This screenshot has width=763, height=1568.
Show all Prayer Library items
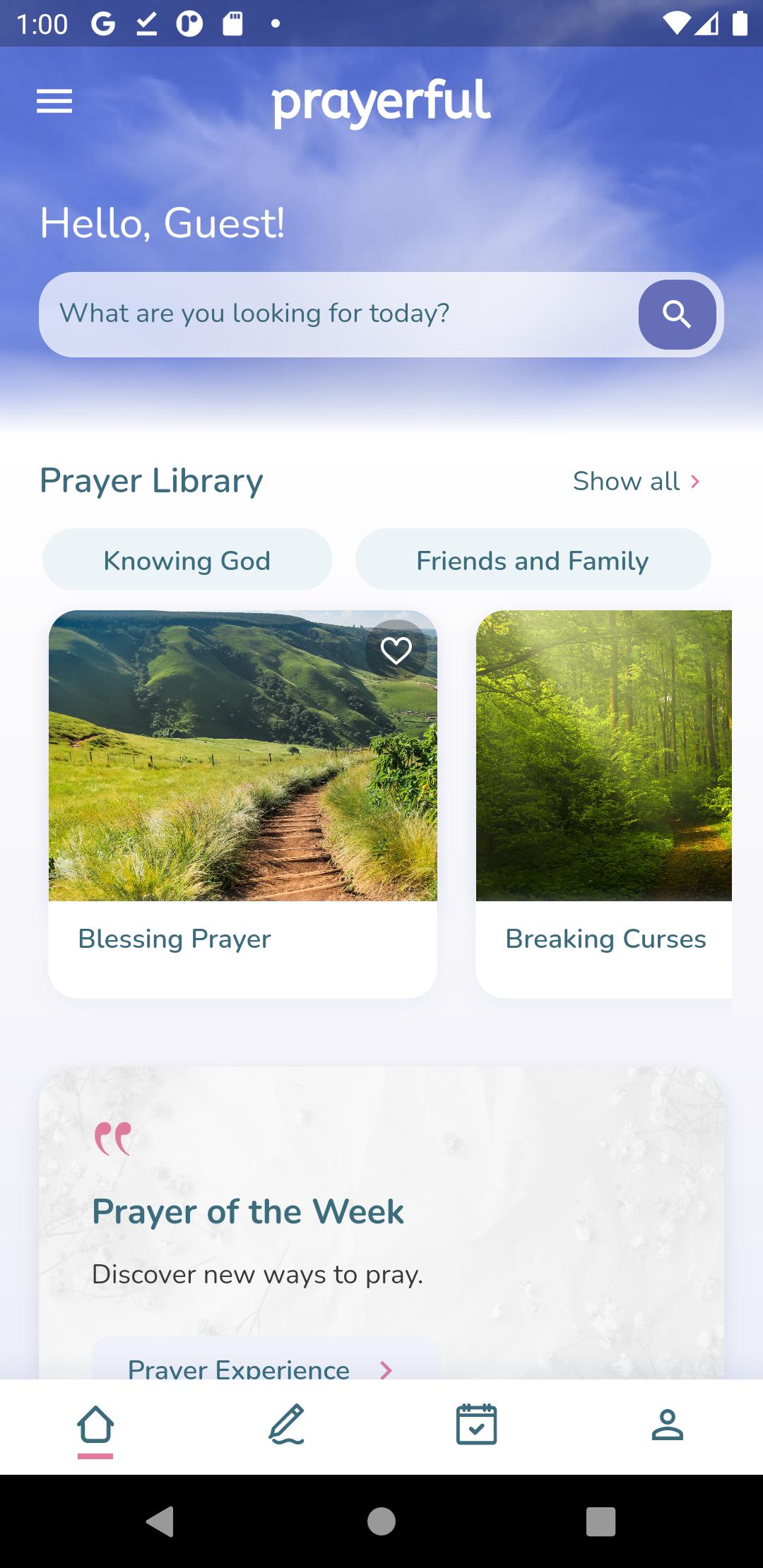pos(636,482)
